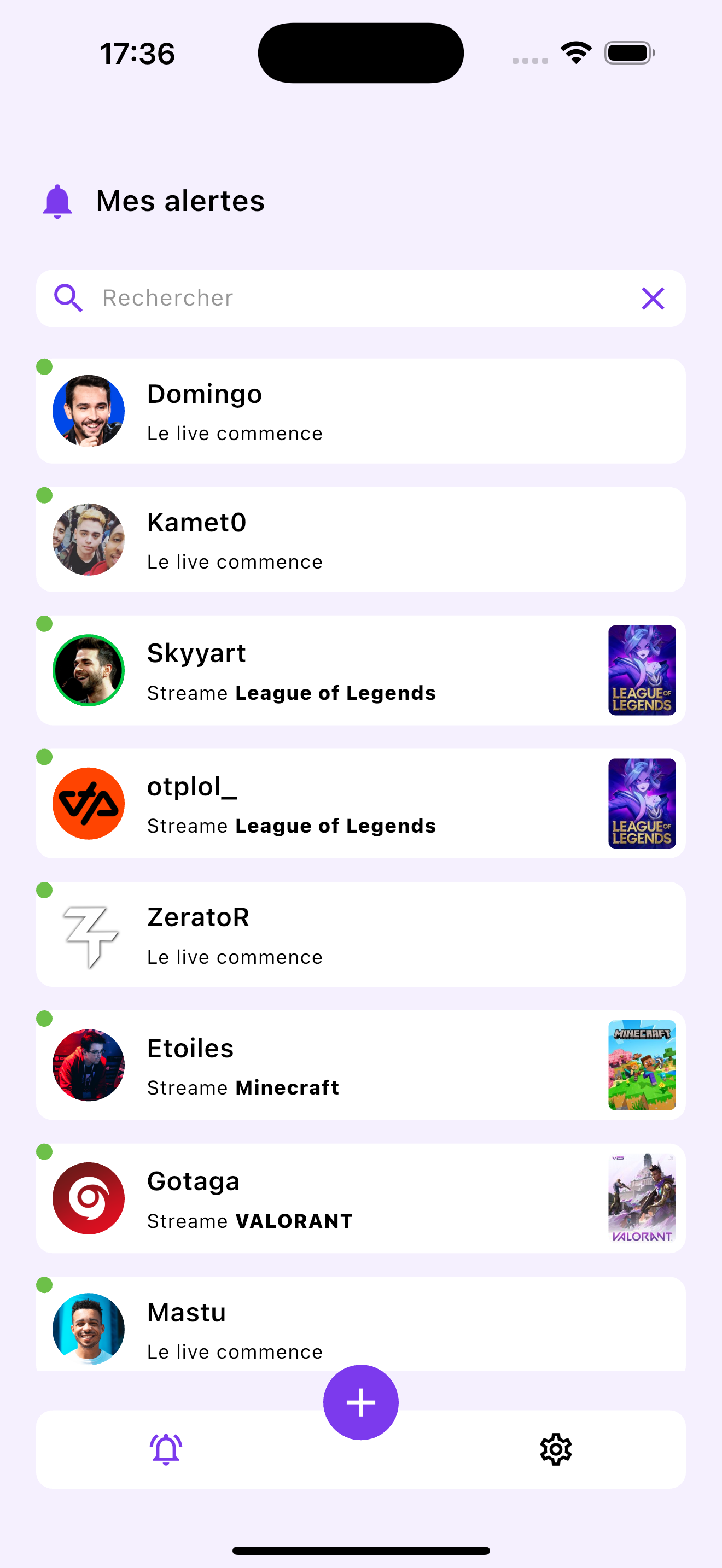The width and height of the screenshot is (722, 1568).
Task: Tap Gotaga's red spiral logo
Action: pos(88,1198)
